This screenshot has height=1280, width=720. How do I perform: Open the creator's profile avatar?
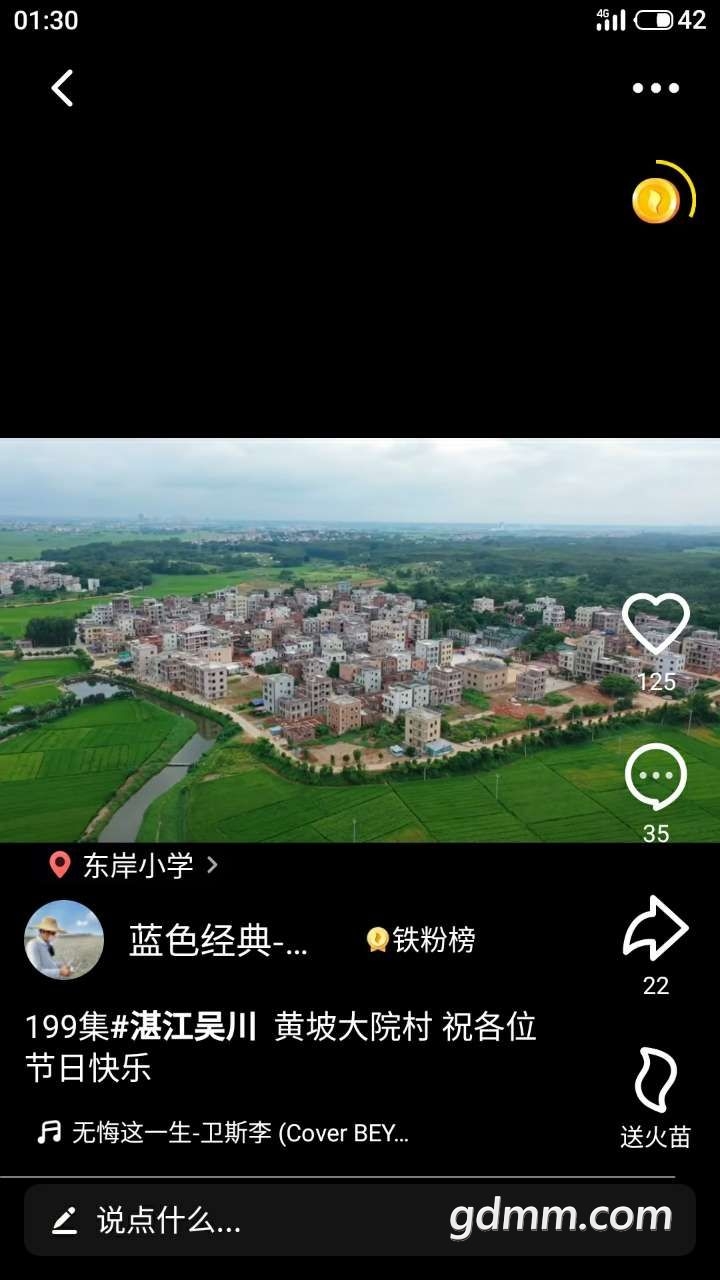click(x=64, y=940)
